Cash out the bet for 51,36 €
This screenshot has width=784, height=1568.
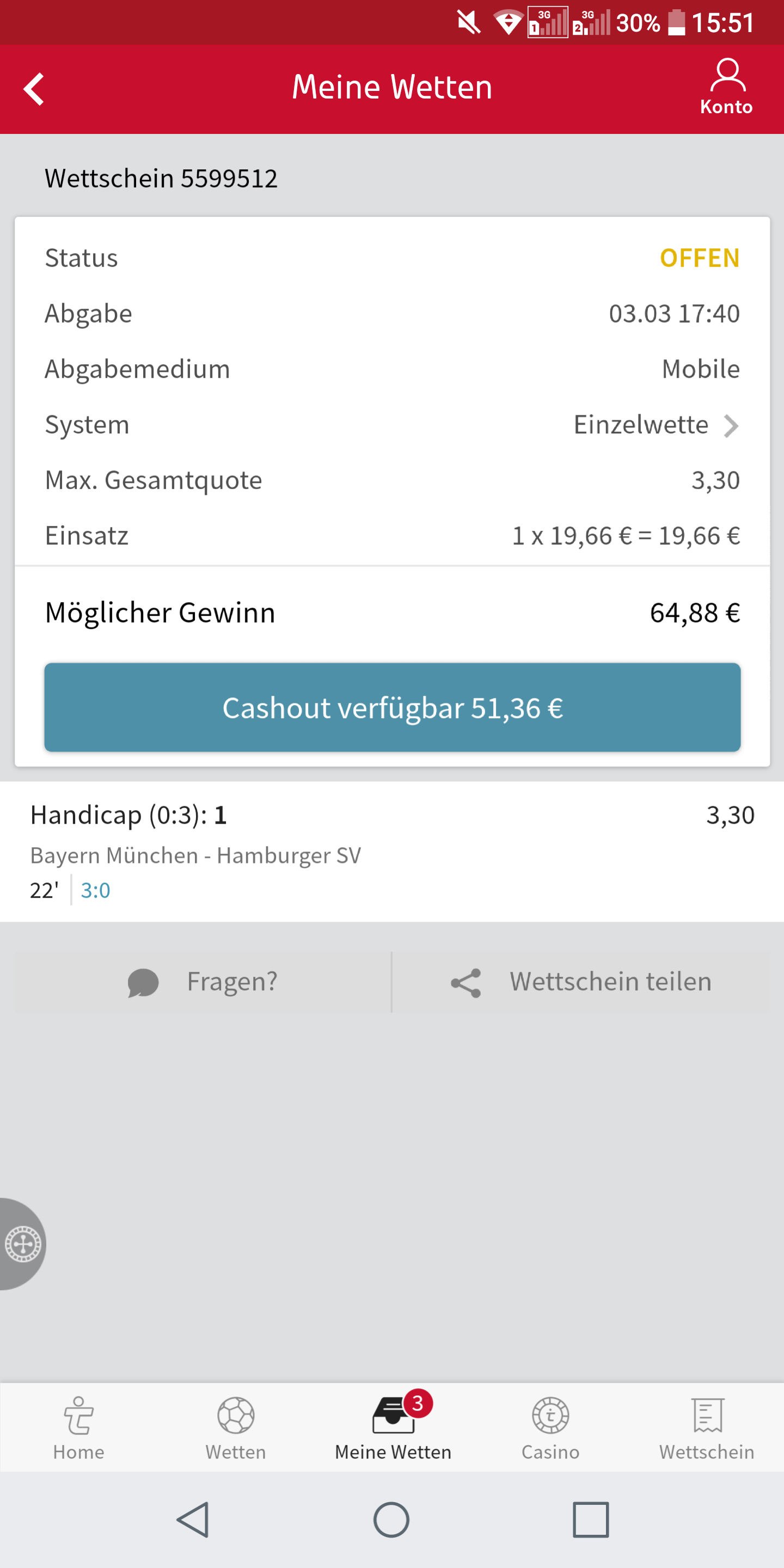click(x=392, y=707)
